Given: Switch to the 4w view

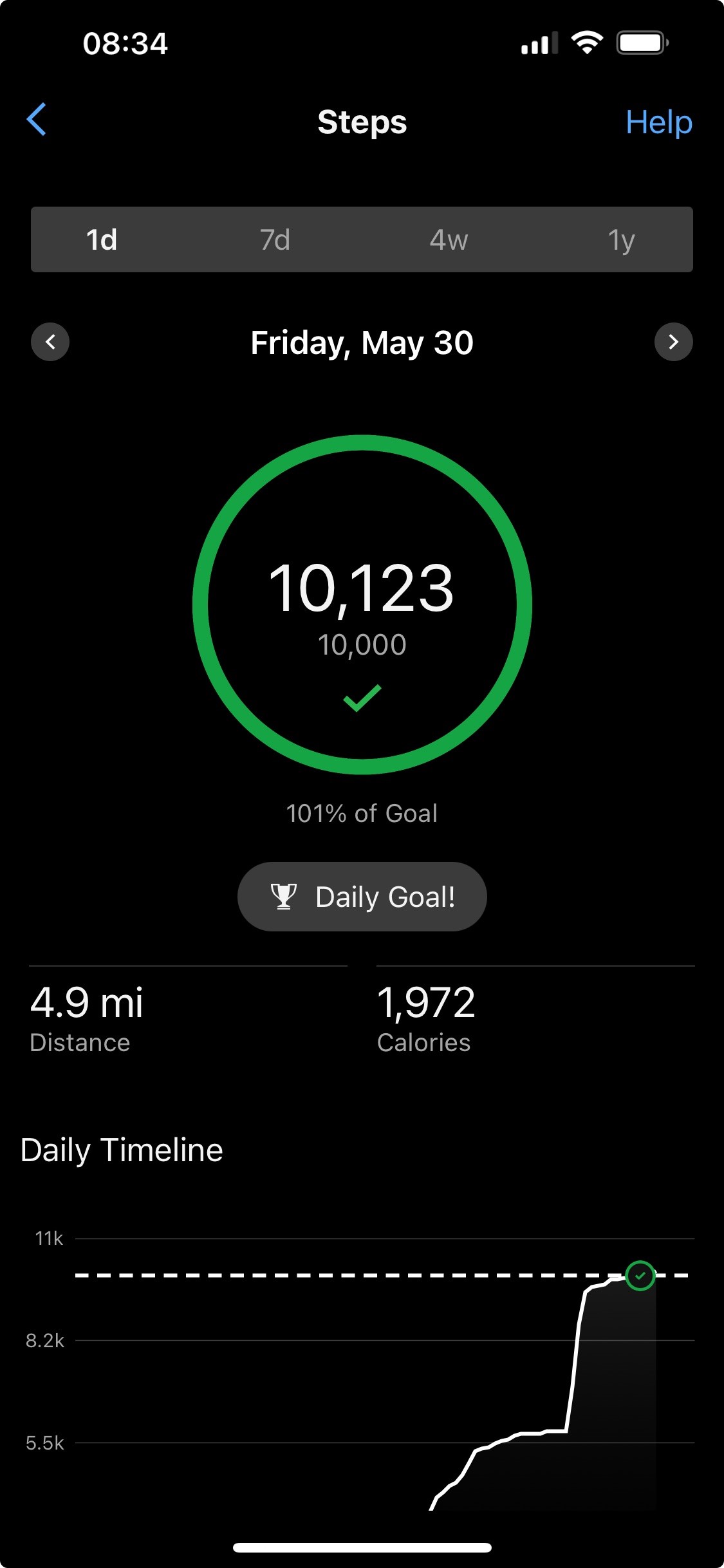Looking at the screenshot, I should coord(449,240).
